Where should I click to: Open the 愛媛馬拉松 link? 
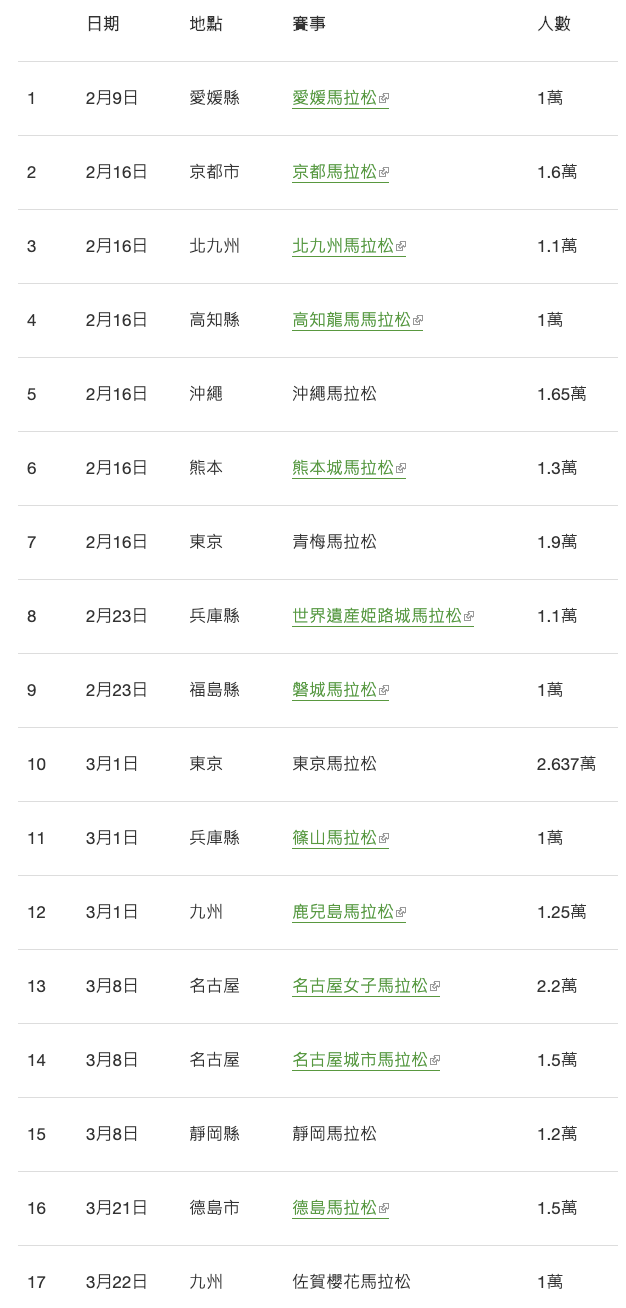pos(340,98)
